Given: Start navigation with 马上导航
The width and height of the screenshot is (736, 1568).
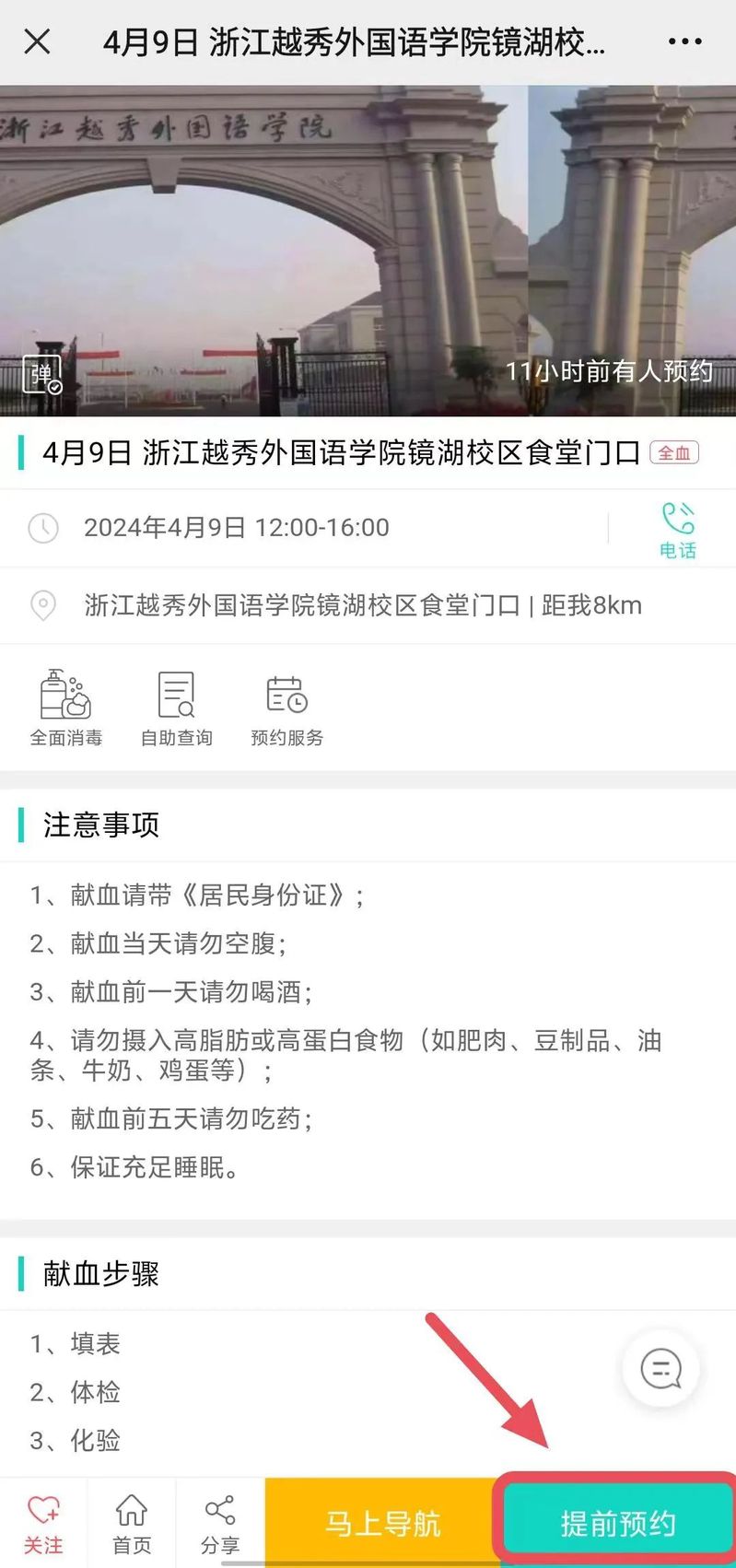Looking at the screenshot, I should click(x=382, y=1524).
